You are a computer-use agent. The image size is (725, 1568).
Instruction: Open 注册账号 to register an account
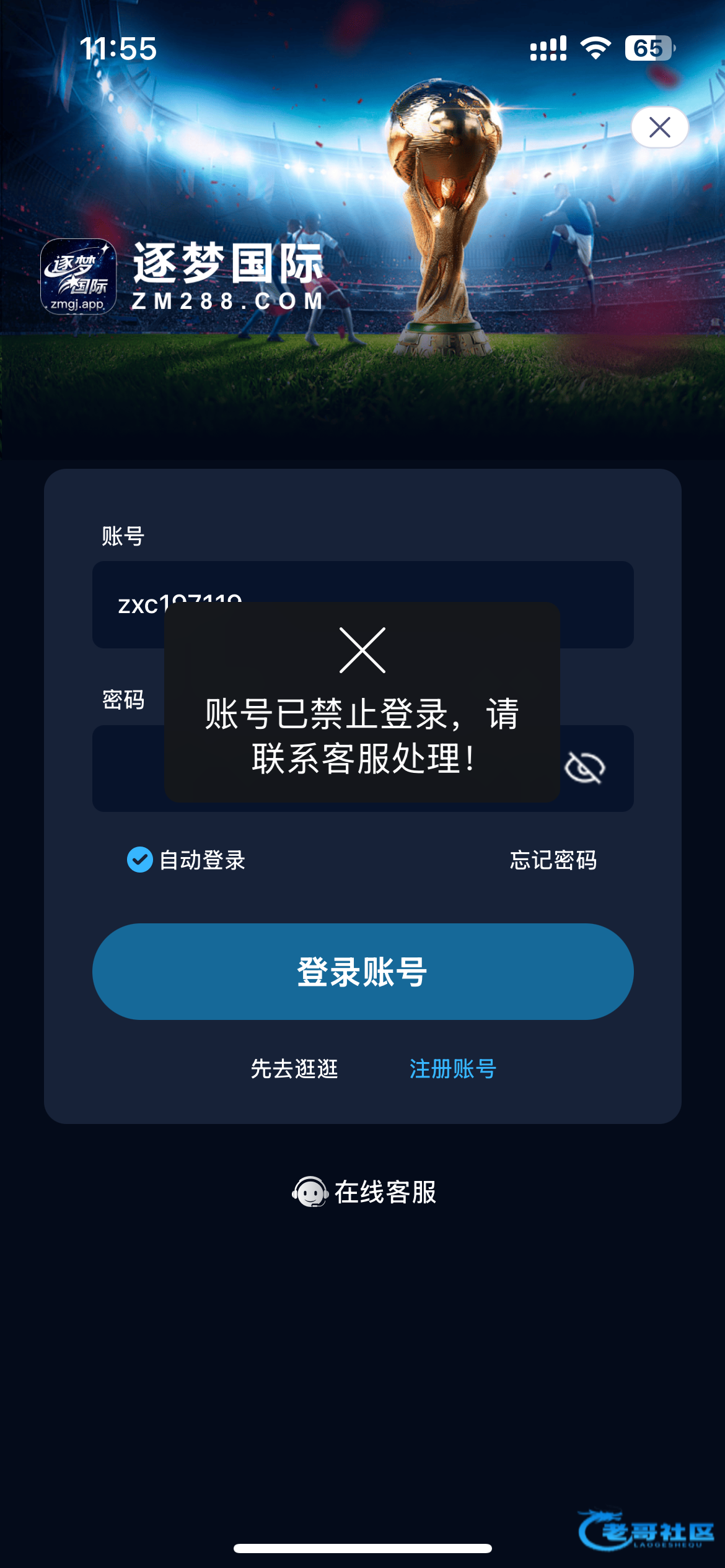453,1069
